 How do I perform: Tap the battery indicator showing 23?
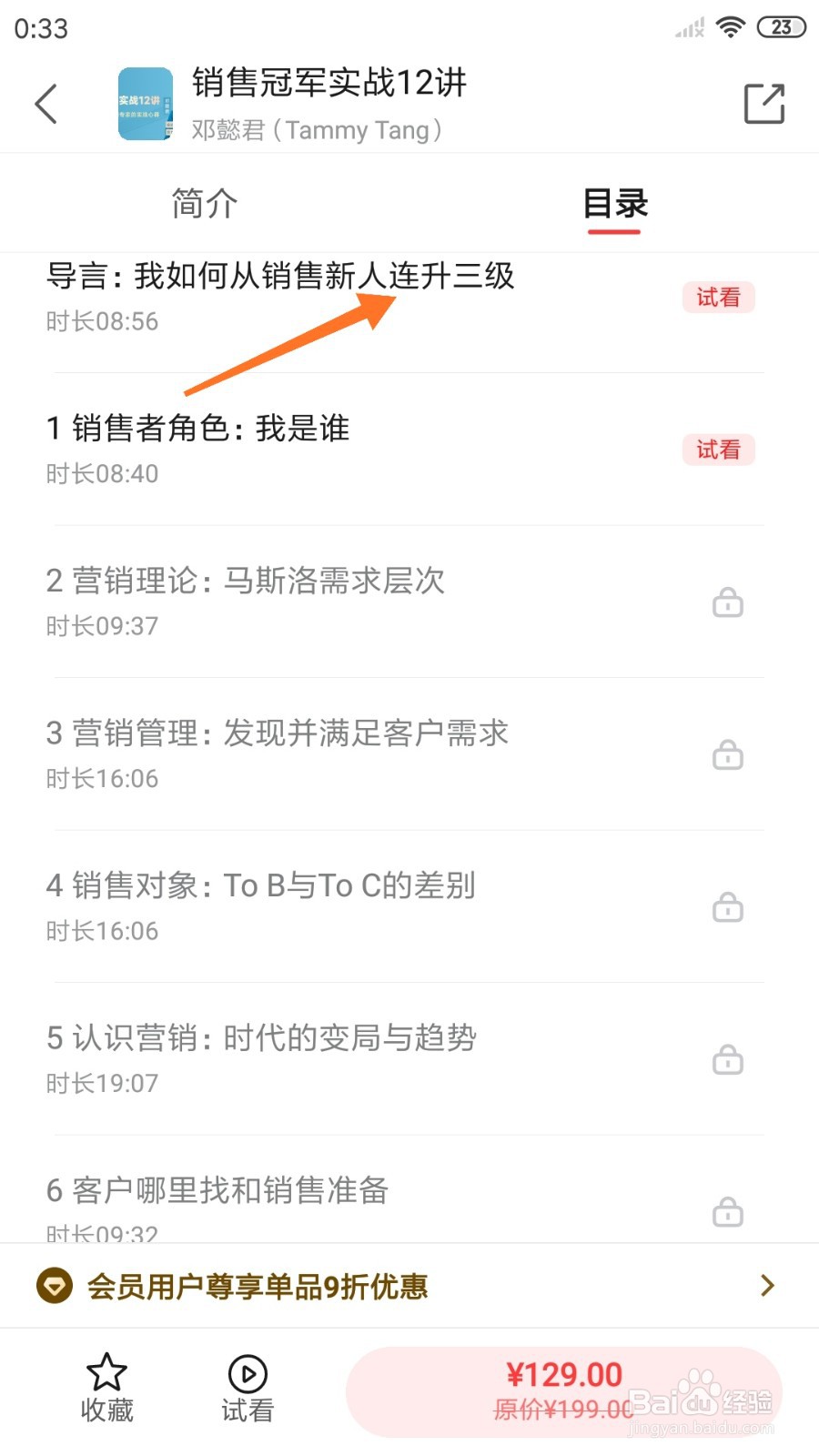(x=780, y=26)
